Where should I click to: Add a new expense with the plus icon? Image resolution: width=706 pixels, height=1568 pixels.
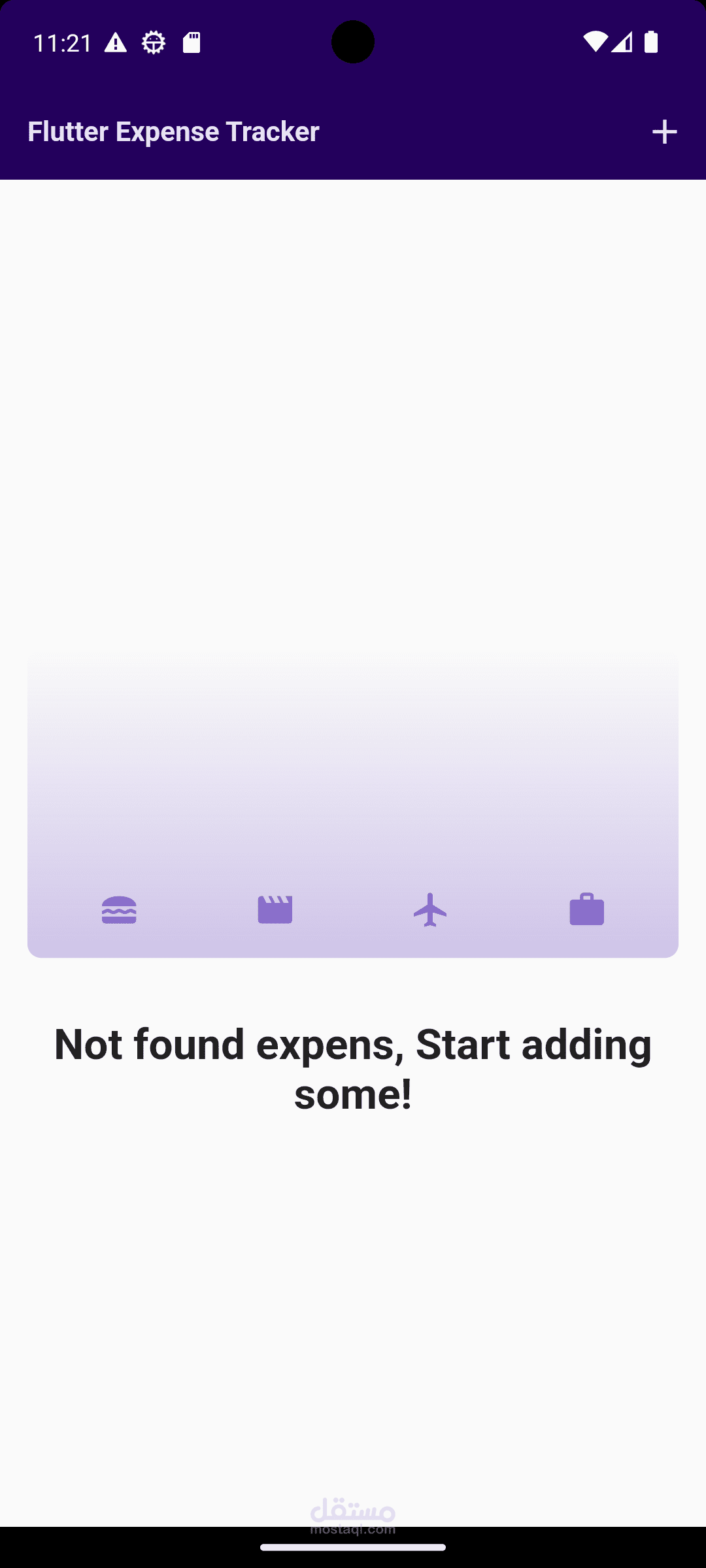click(x=664, y=132)
